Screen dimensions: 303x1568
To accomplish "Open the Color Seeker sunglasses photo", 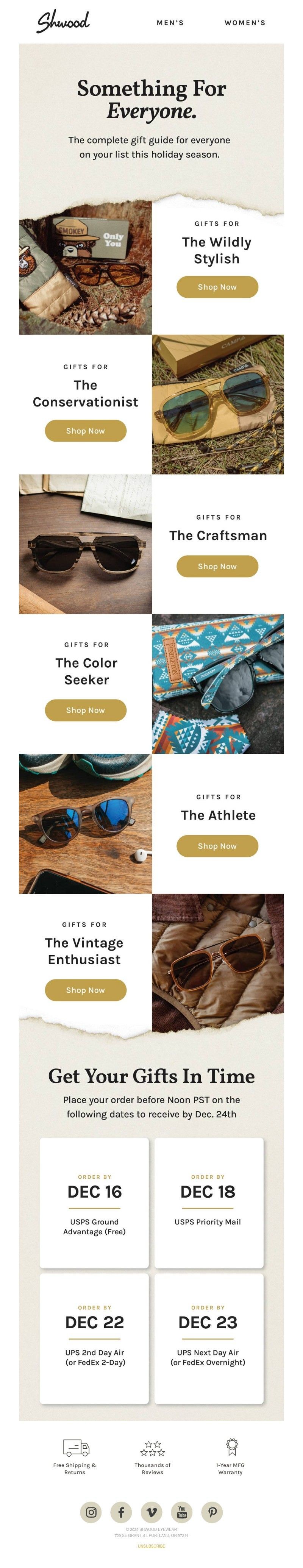I will [x=218, y=684].
